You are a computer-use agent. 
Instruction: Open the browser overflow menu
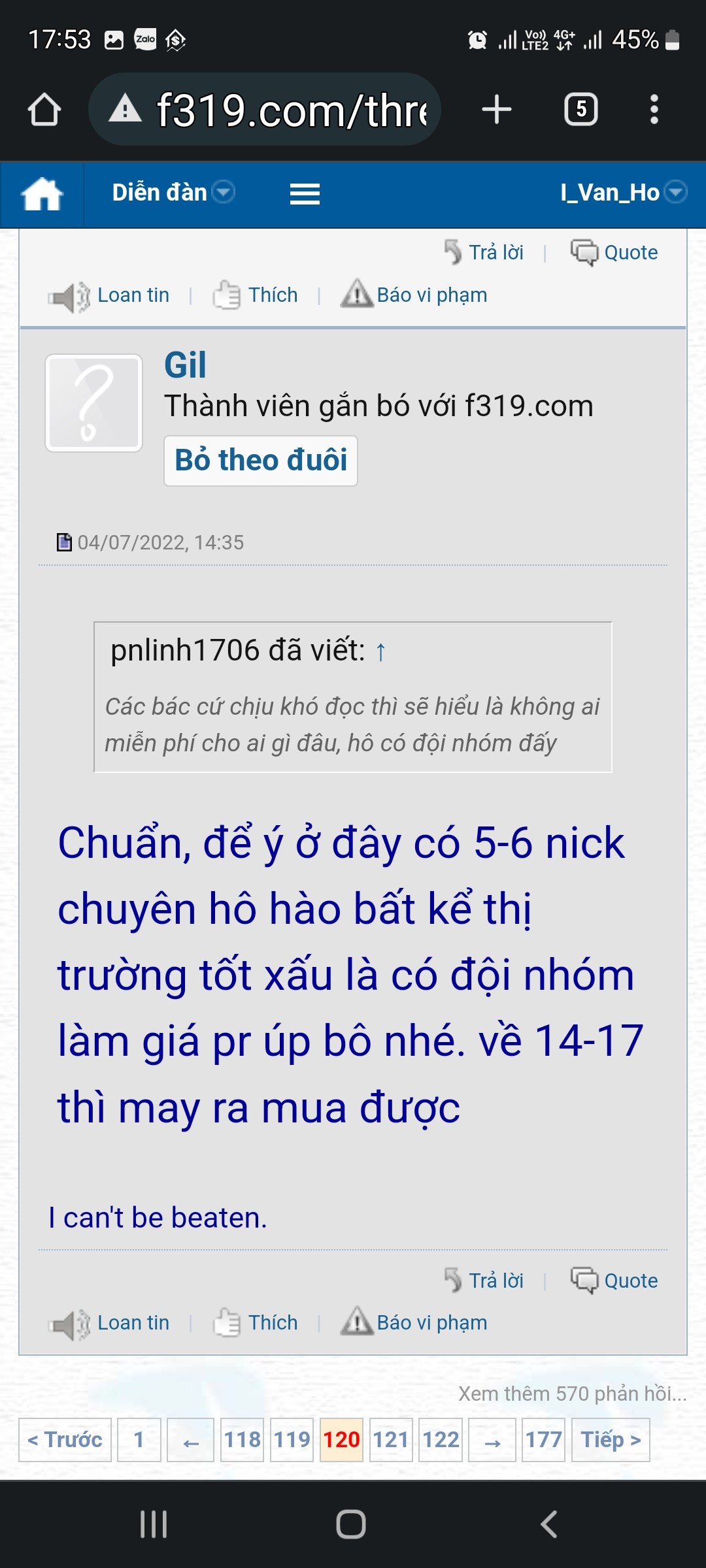point(654,109)
